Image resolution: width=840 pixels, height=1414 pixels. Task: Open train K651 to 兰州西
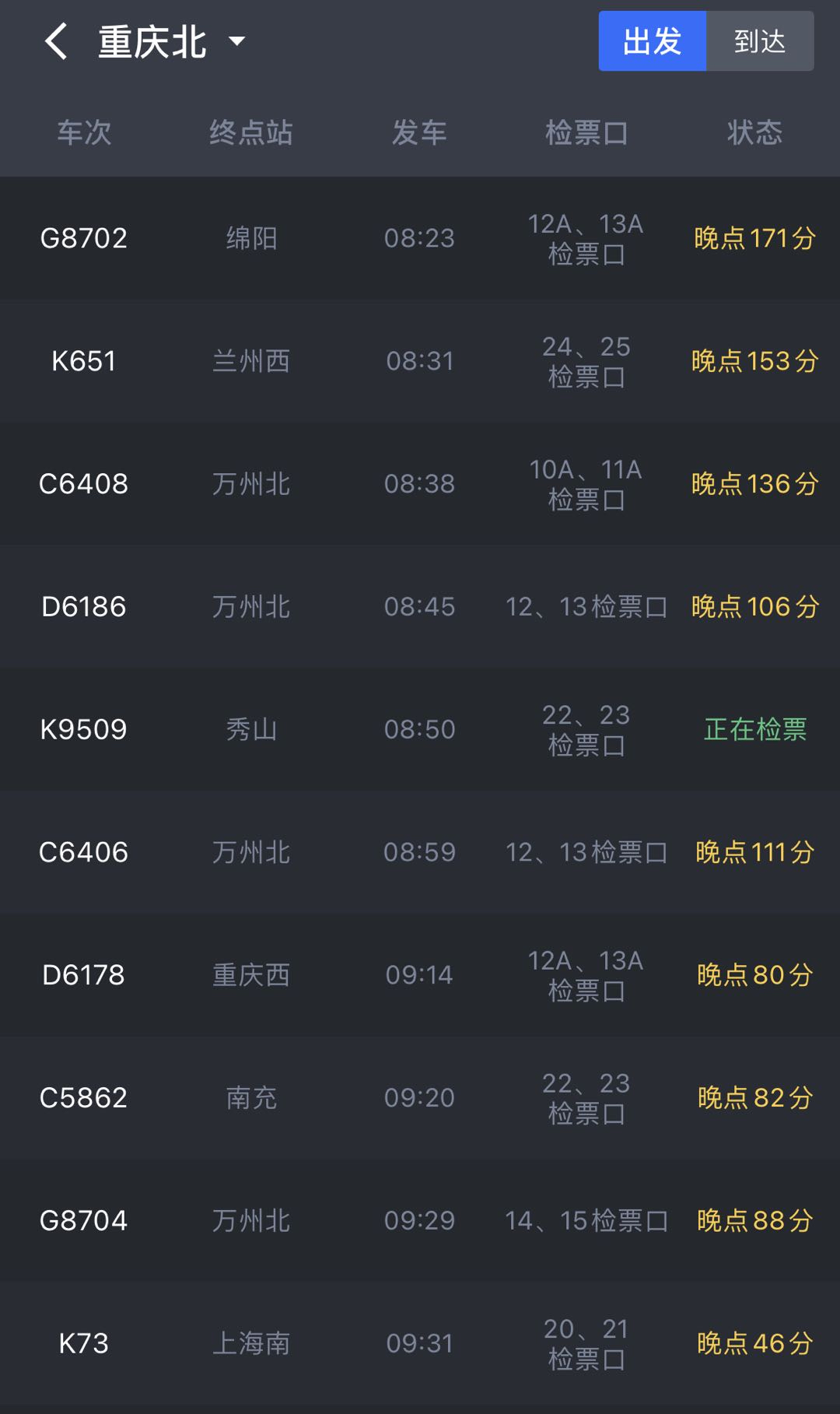[x=420, y=361]
